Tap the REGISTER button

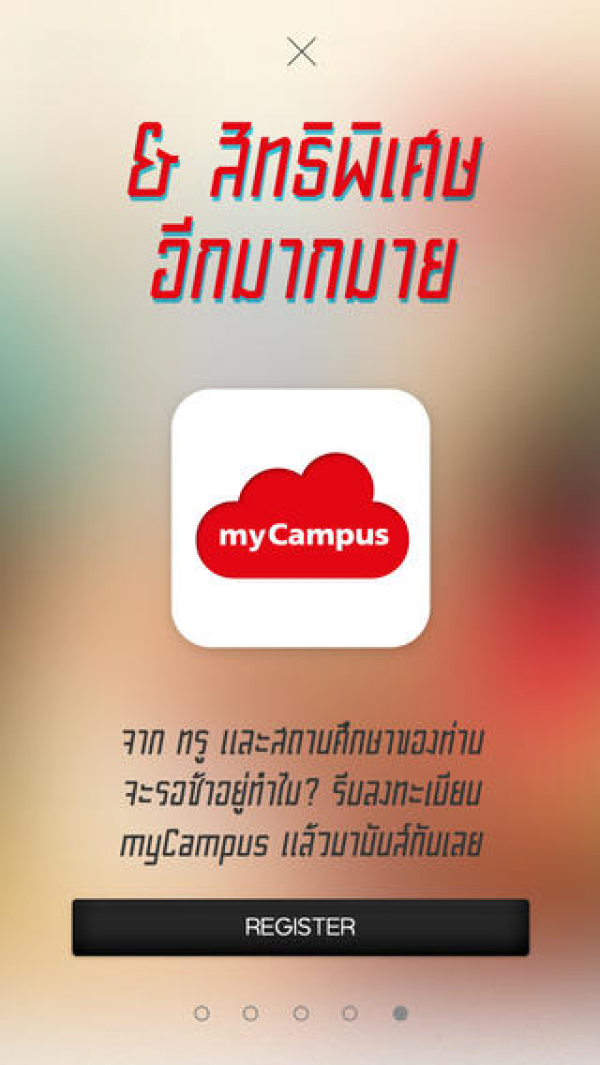pos(300,927)
